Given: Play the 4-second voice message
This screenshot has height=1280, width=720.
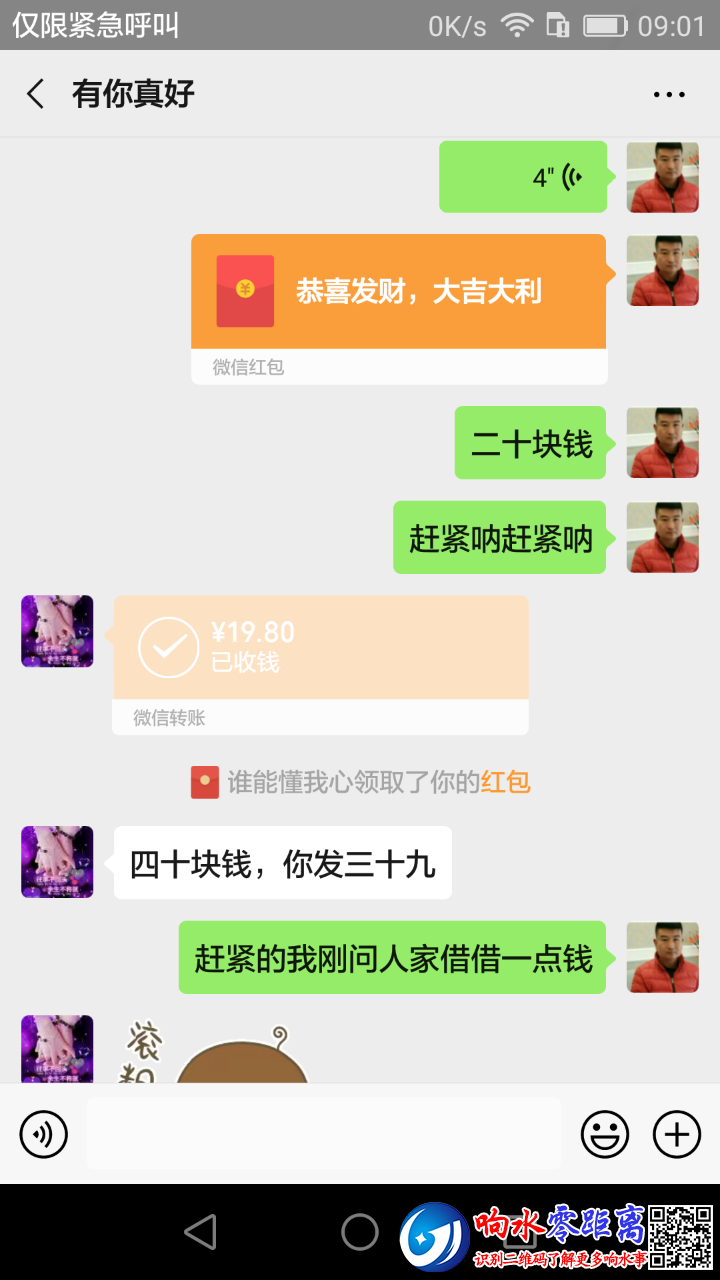Looking at the screenshot, I should (523, 177).
